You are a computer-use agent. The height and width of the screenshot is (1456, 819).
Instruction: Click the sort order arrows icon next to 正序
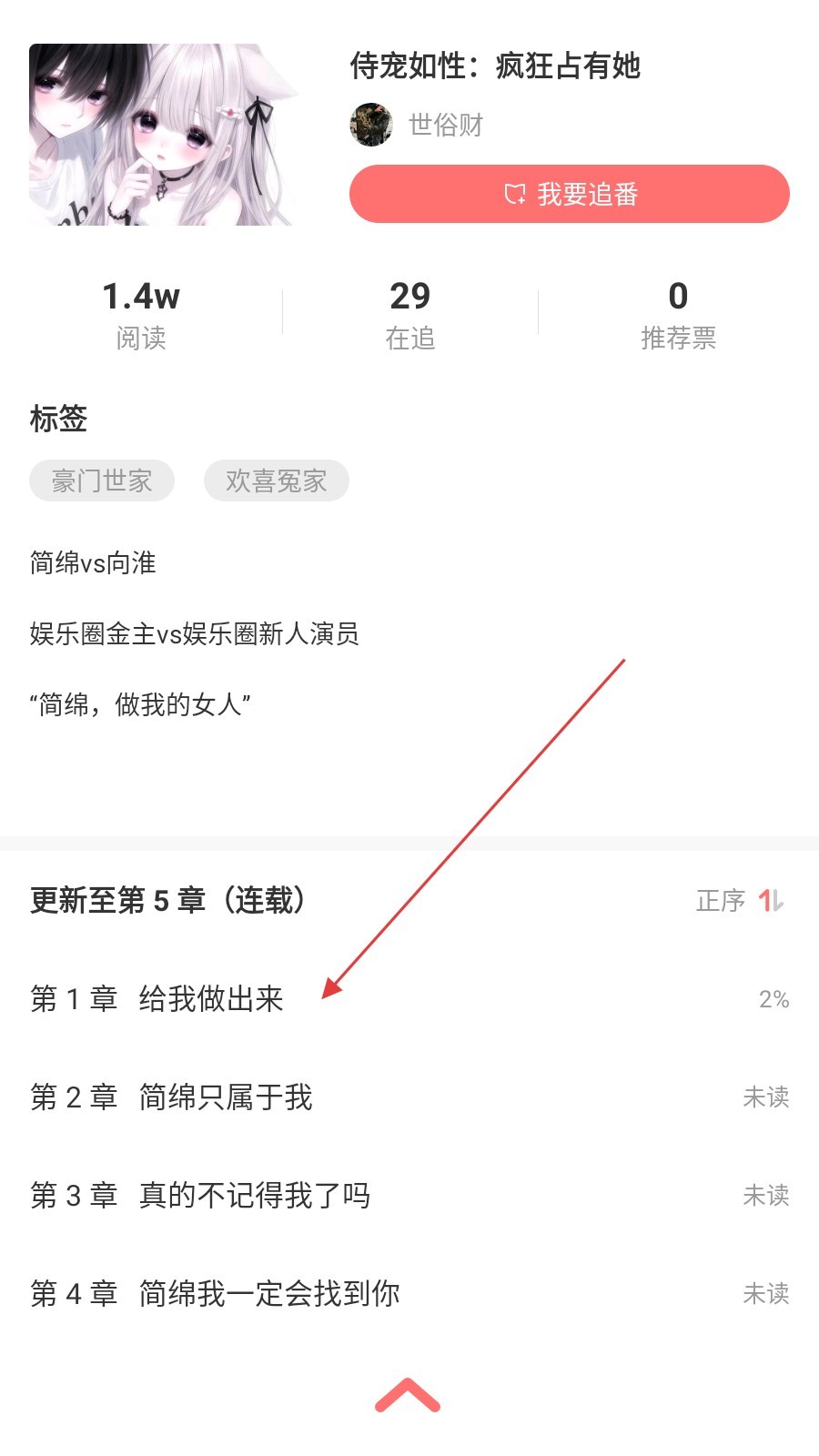pyautogui.click(x=769, y=901)
